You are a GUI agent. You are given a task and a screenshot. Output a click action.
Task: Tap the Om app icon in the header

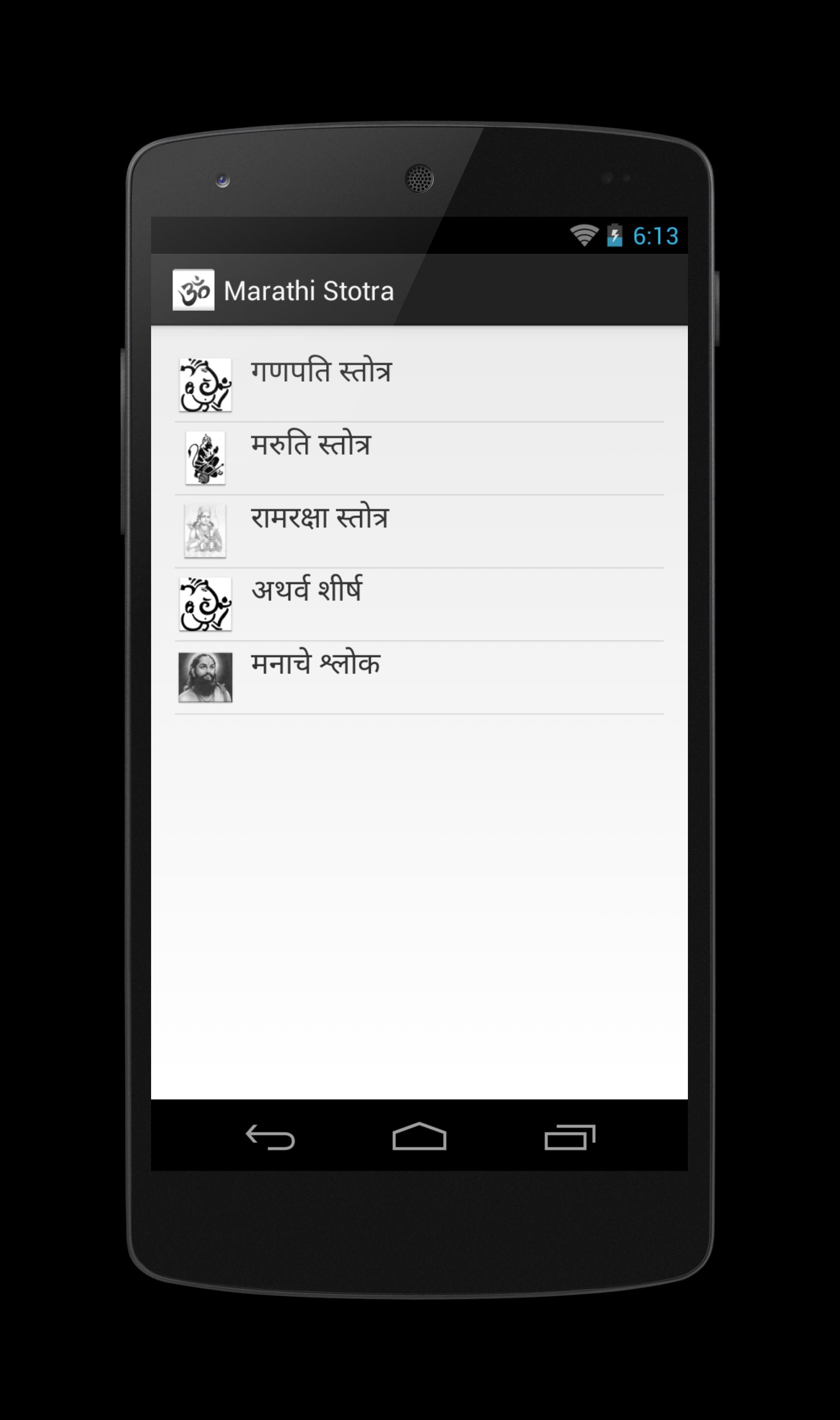193,290
